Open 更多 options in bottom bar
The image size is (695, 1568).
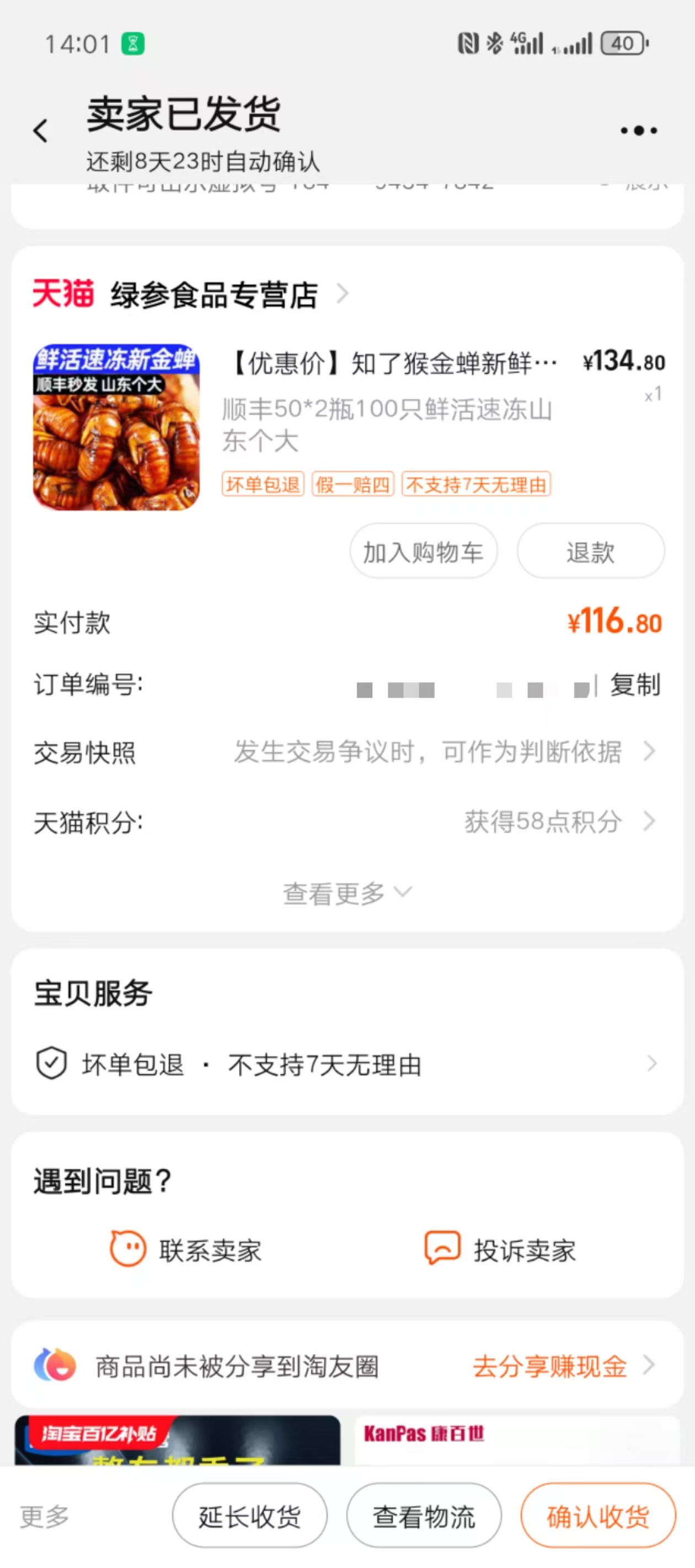45,1516
